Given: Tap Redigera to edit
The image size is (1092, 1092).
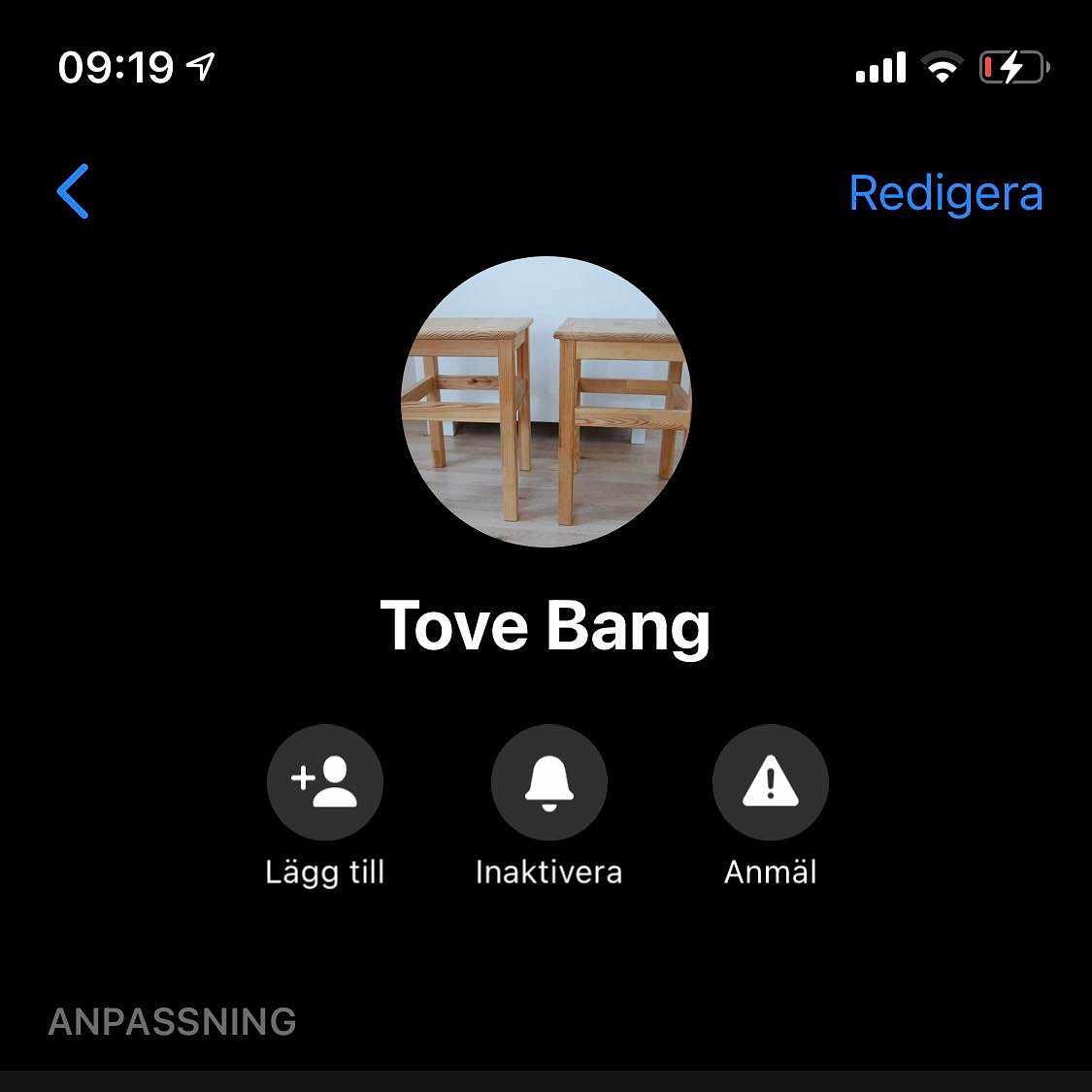Looking at the screenshot, I should pyautogui.click(x=945, y=193).
